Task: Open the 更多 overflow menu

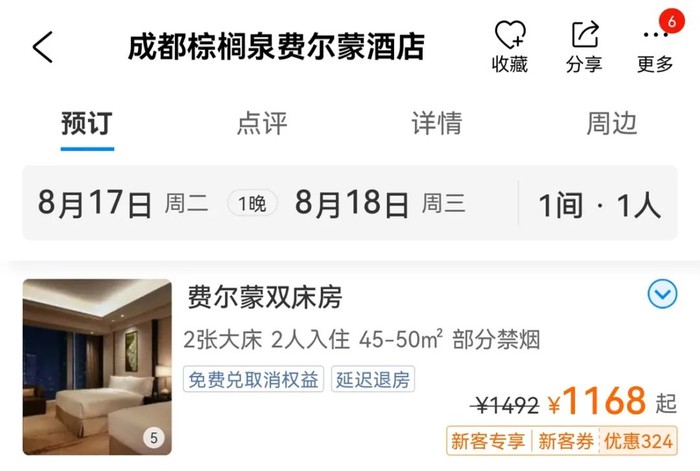Action: (x=655, y=47)
